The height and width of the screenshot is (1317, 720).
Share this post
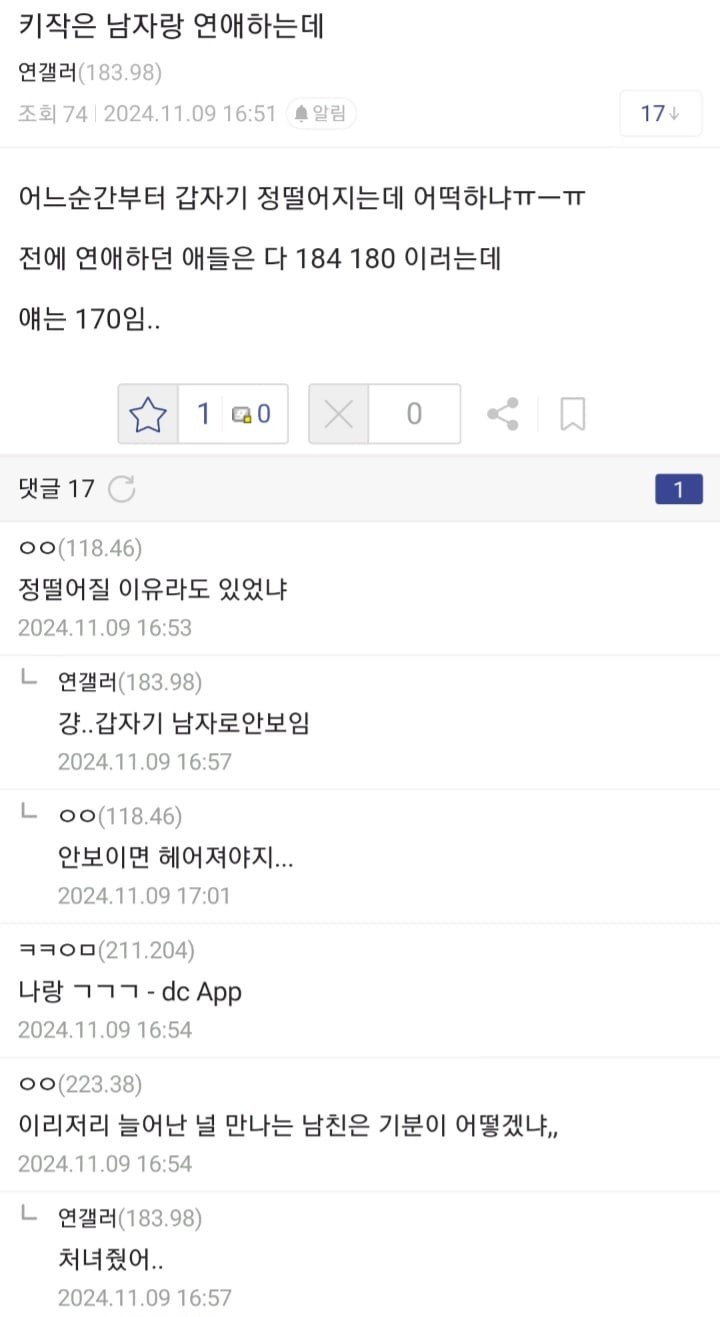502,414
